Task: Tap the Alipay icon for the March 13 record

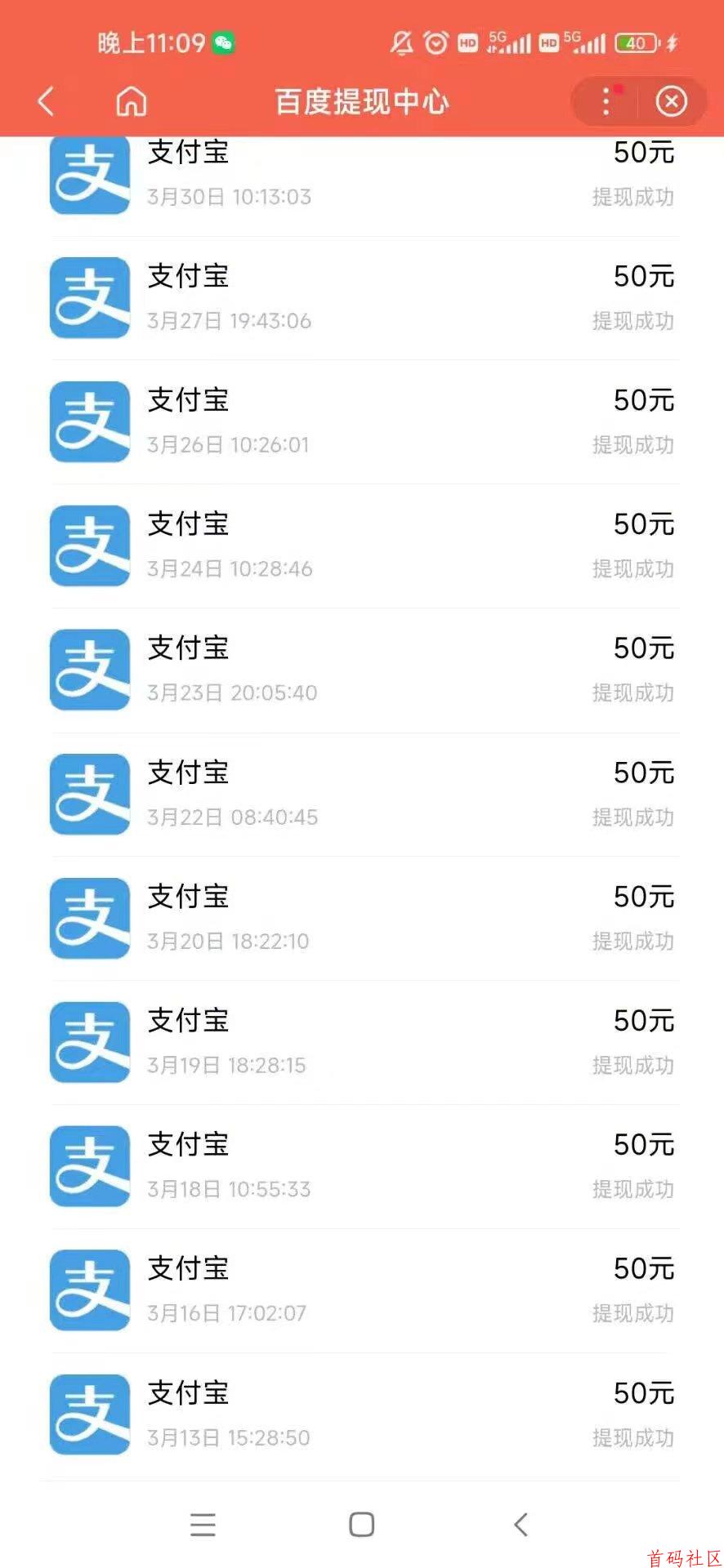Action: click(x=89, y=1414)
